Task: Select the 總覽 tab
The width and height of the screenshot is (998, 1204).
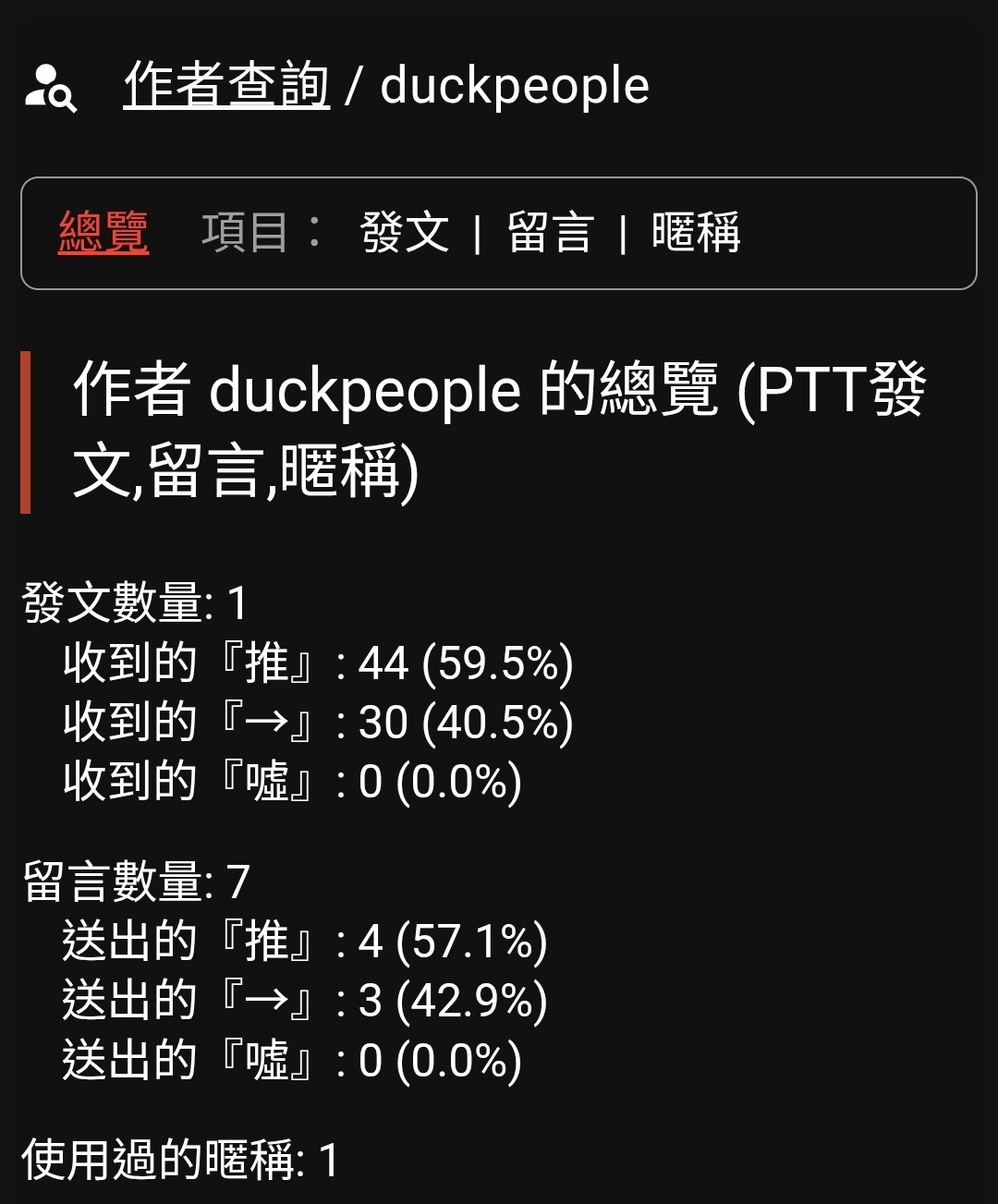Action: [x=103, y=232]
